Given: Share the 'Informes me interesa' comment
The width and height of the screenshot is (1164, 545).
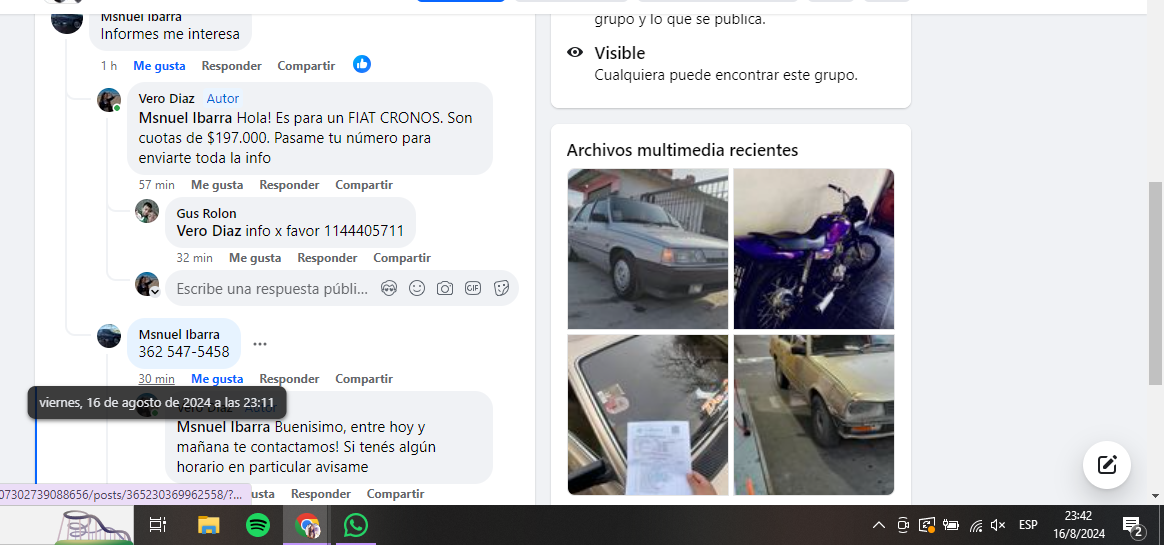Looking at the screenshot, I should coord(306,66).
